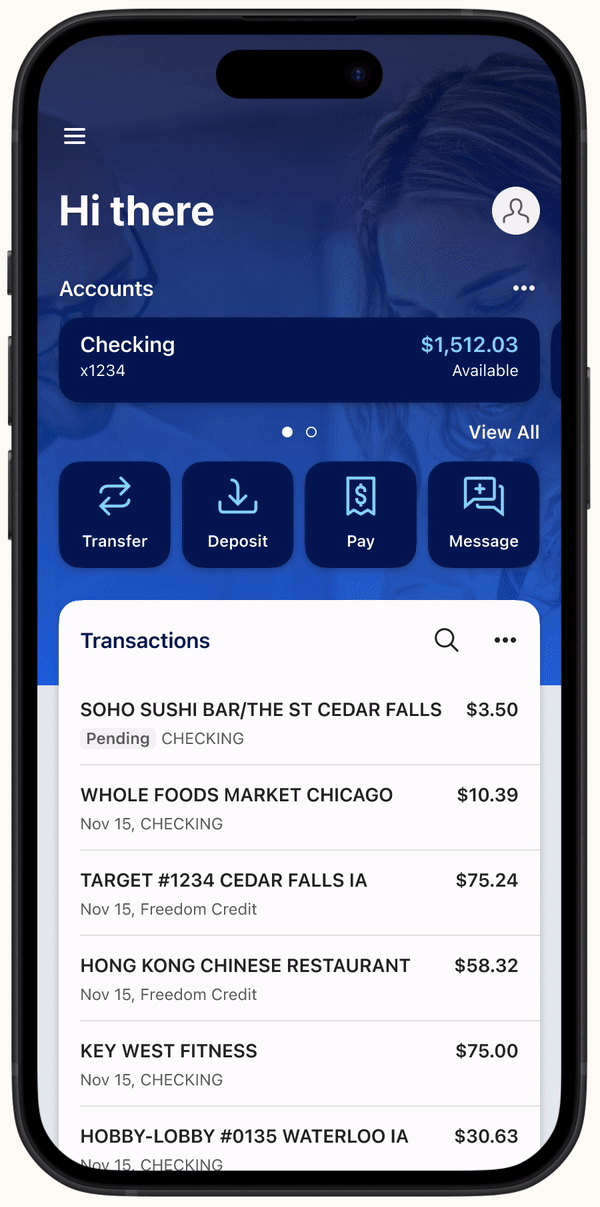Open the hamburger drawer menu

pos(75,136)
